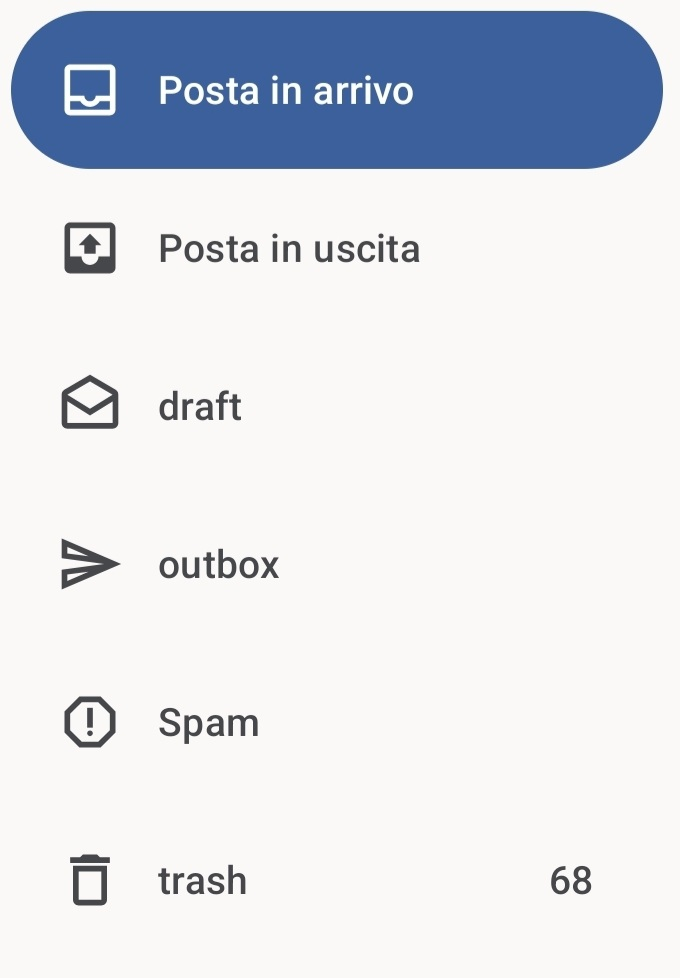
Task: View the Spam folder
Action: pos(208,723)
